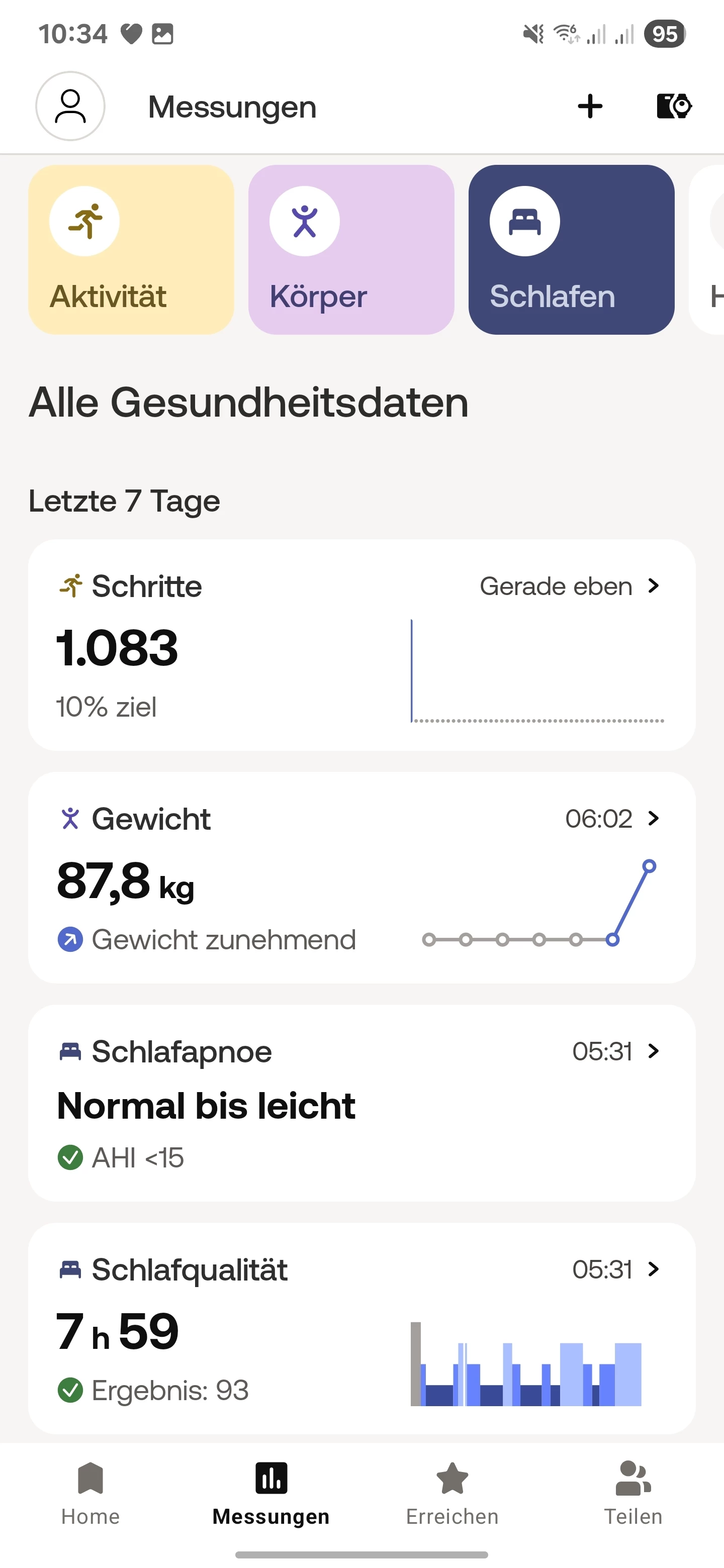The width and height of the screenshot is (724, 1568).
Task: Open the Schlafapnoe card
Action: point(361,1102)
